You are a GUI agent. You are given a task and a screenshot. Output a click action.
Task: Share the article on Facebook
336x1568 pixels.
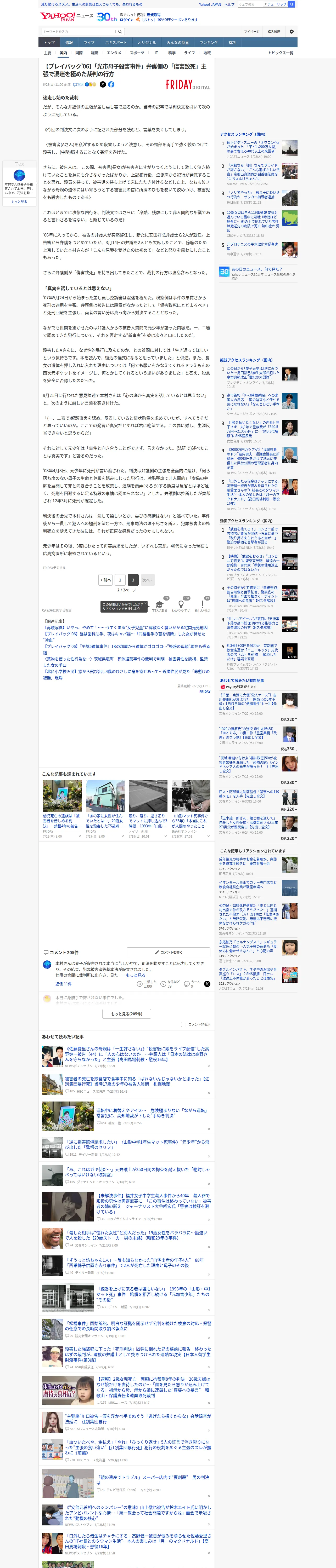click(x=111, y=85)
